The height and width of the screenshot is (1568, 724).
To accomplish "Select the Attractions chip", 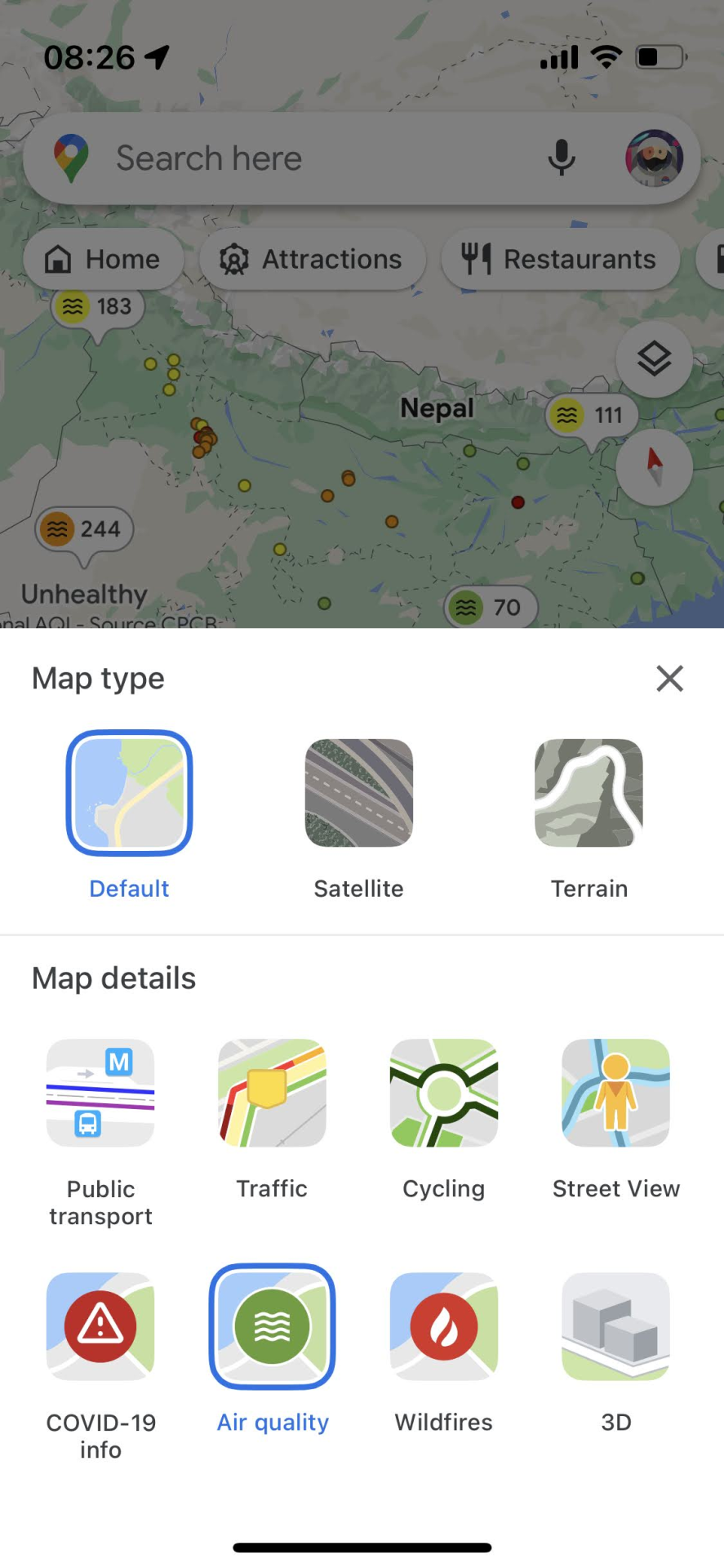I will (312, 259).
